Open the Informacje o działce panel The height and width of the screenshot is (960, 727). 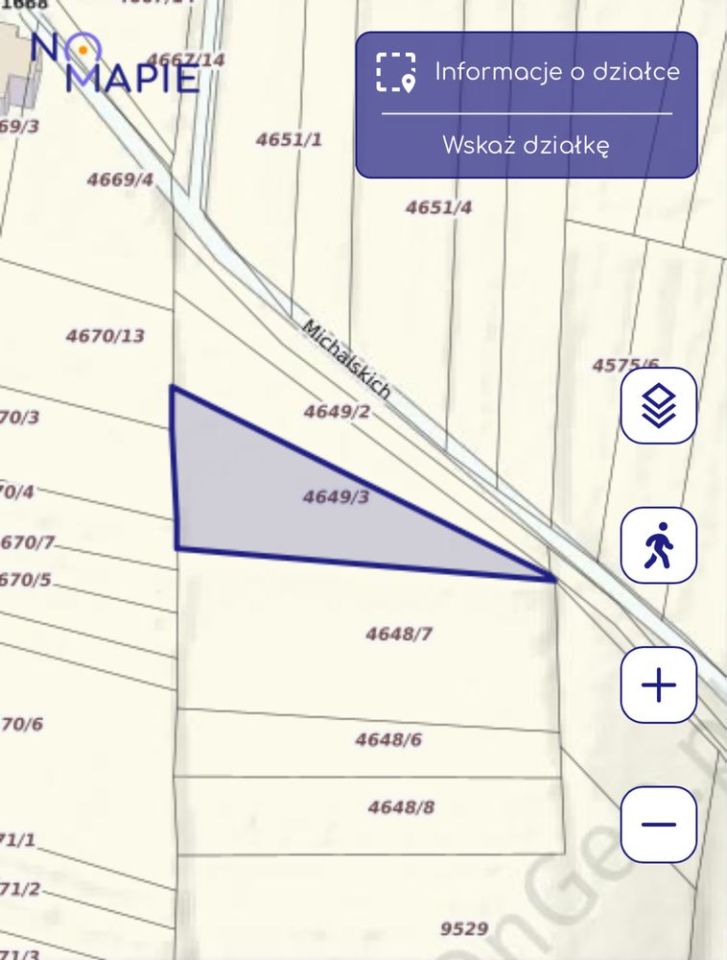coord(526,72)
